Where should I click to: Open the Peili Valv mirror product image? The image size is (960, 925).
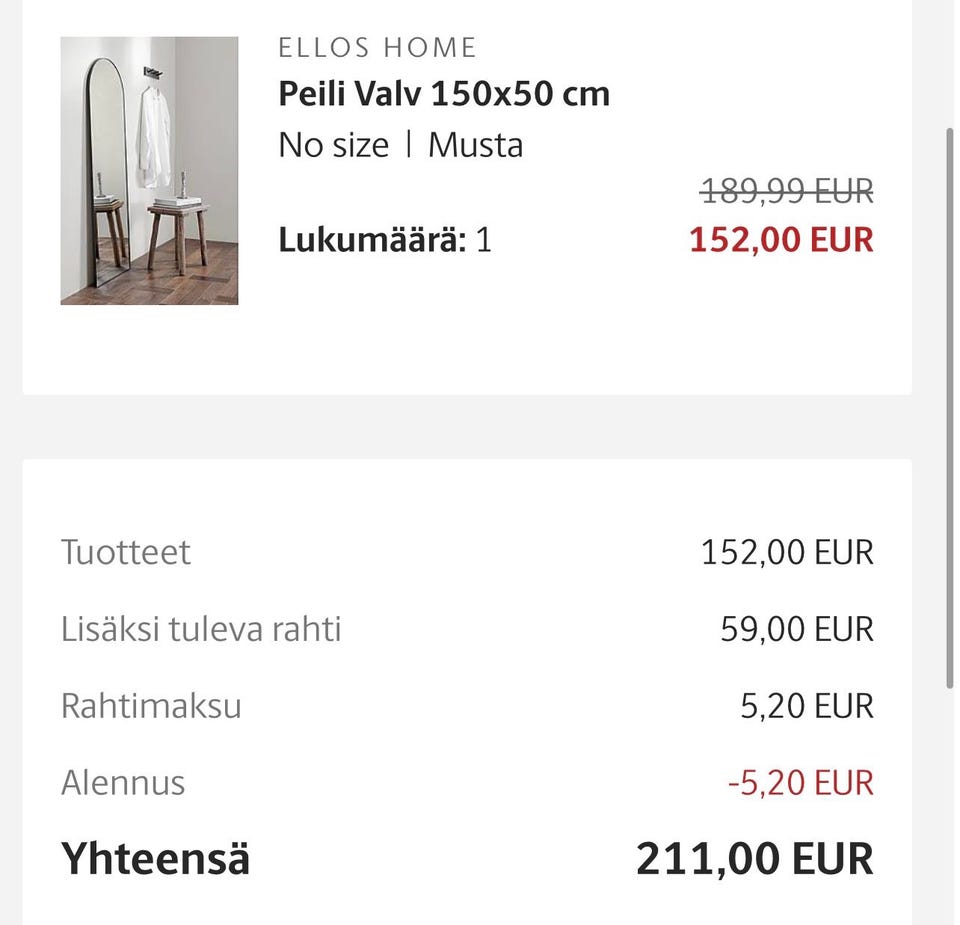[149, 171]
